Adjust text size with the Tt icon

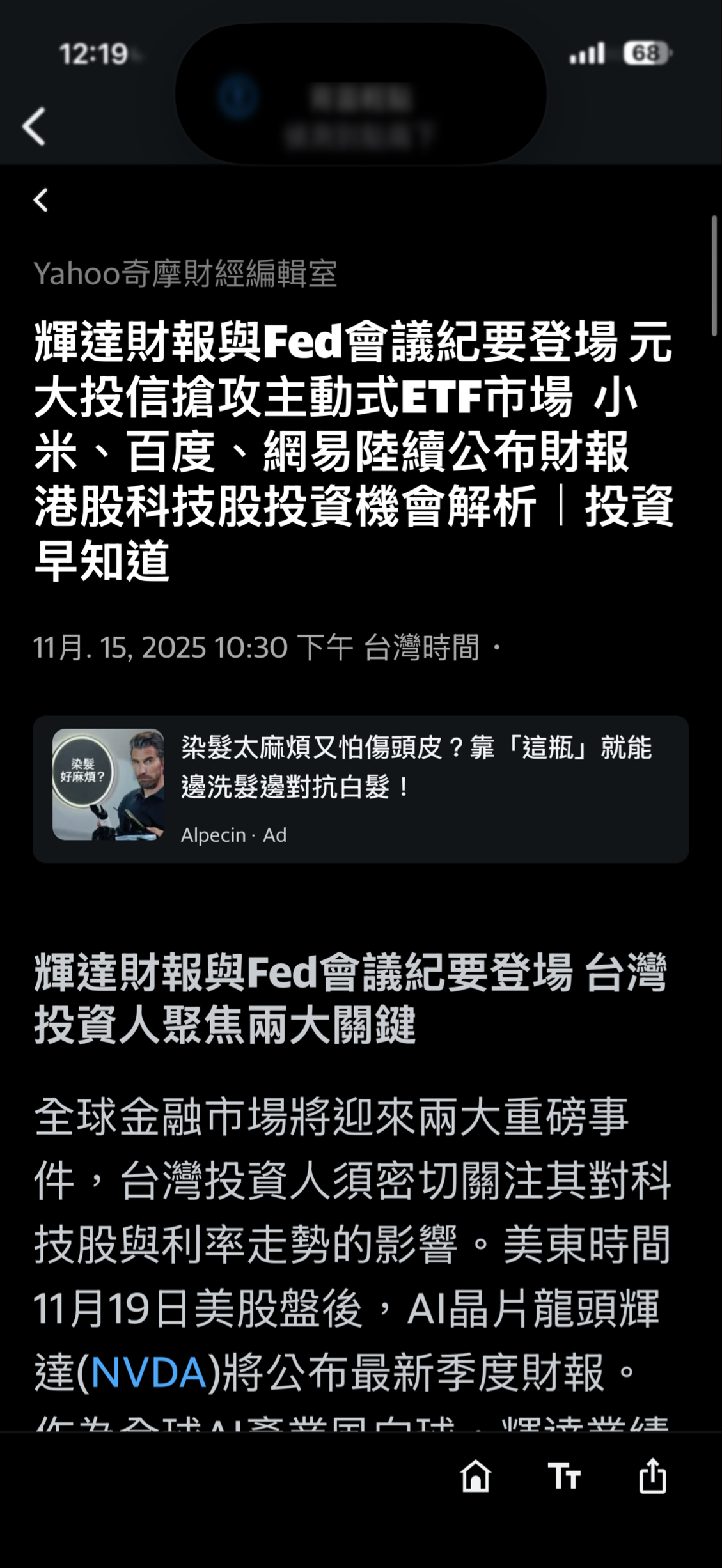coord(564,1477)
